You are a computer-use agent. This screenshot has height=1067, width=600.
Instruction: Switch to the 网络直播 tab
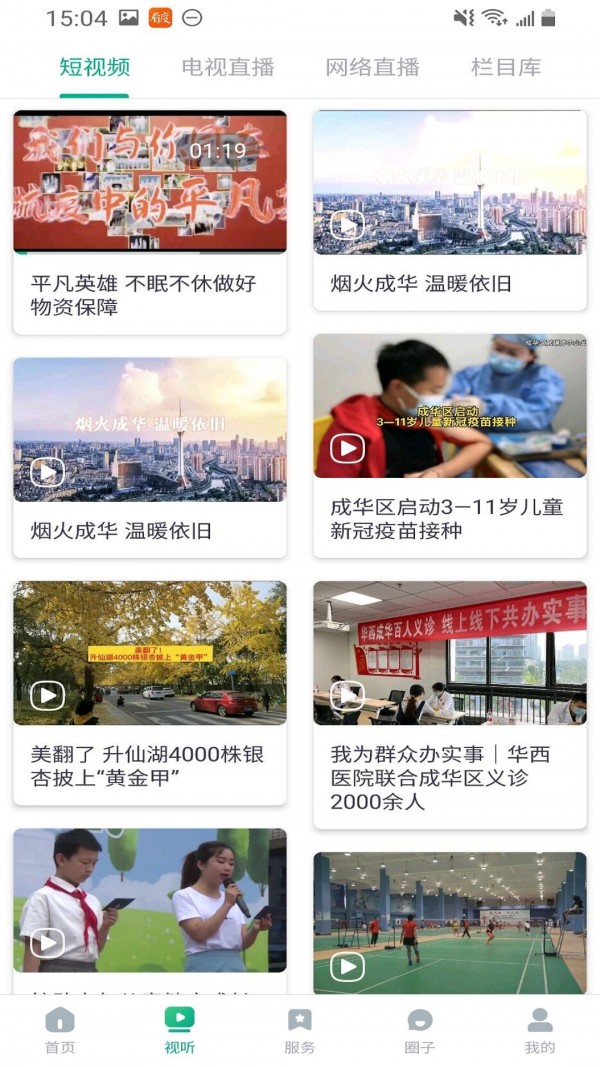click(372, 68)
